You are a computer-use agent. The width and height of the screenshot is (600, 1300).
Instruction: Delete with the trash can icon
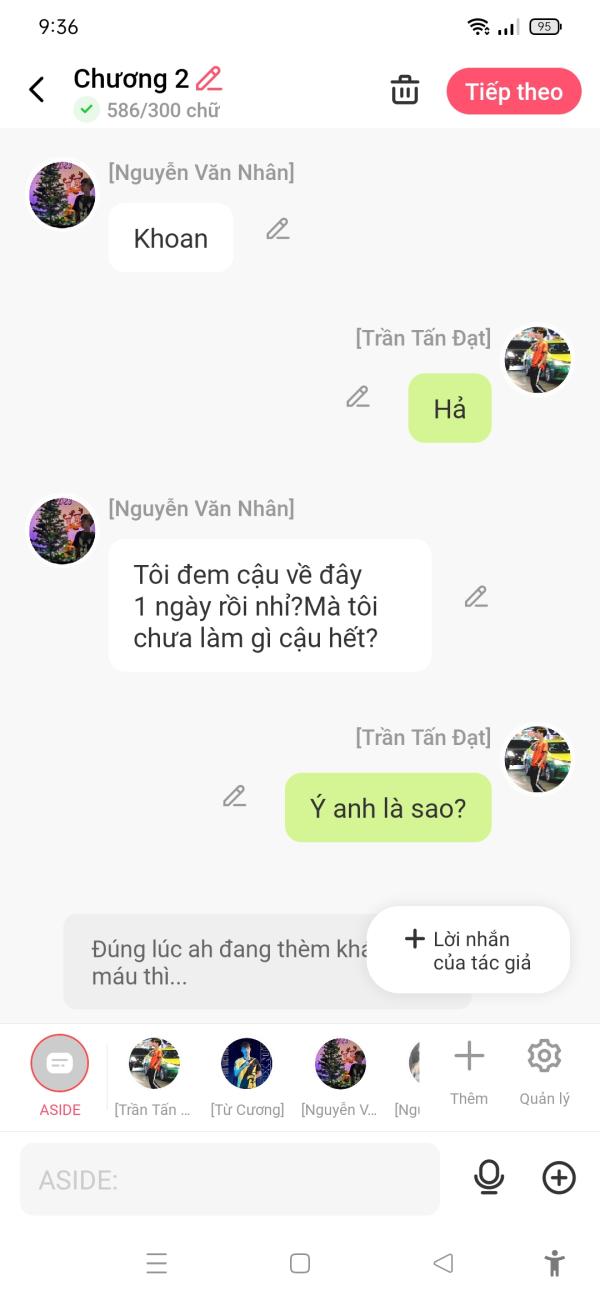point(405,90)
